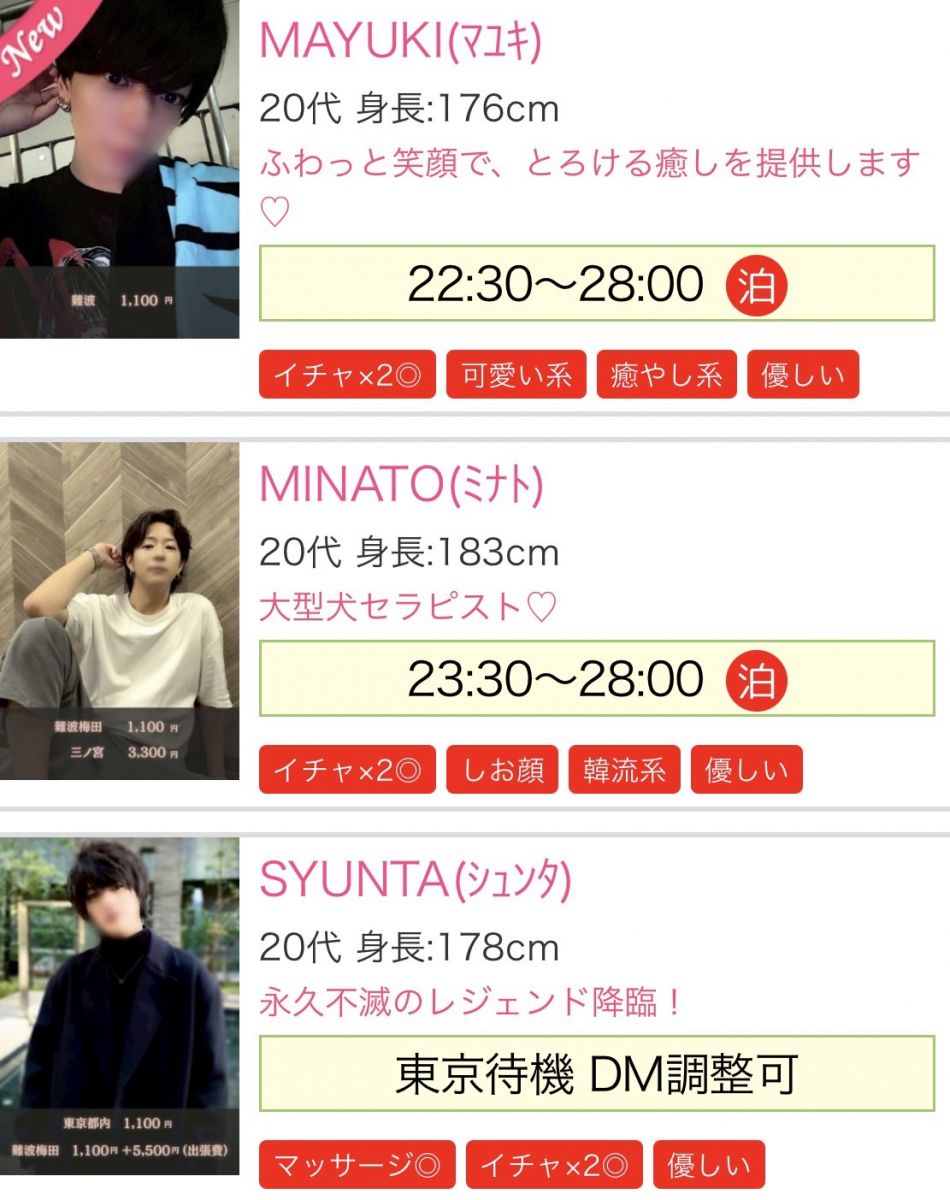This screenshot has height=1200, width=950.
Task: Open the MAYUKI(マユキ) name link
Action: [402, 42]
